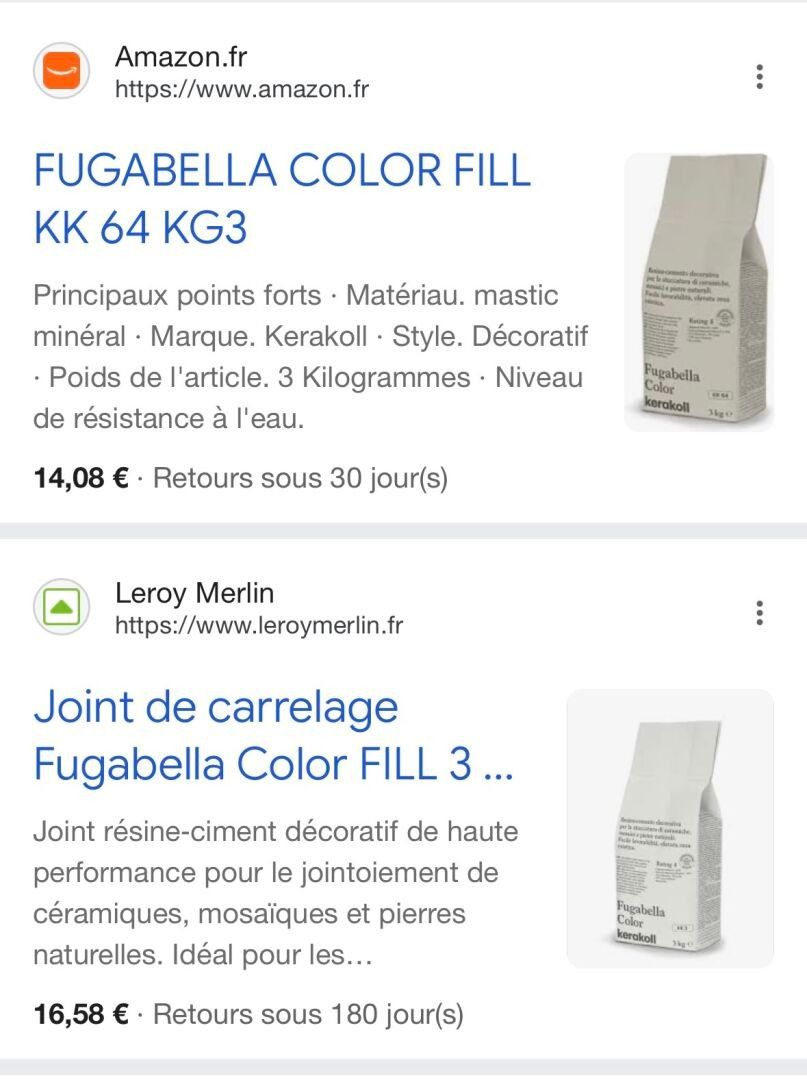The image size is (807, 1080).
Task: Open the overflow menu for the Leroy Merlin result
Action: click(759, 612)
